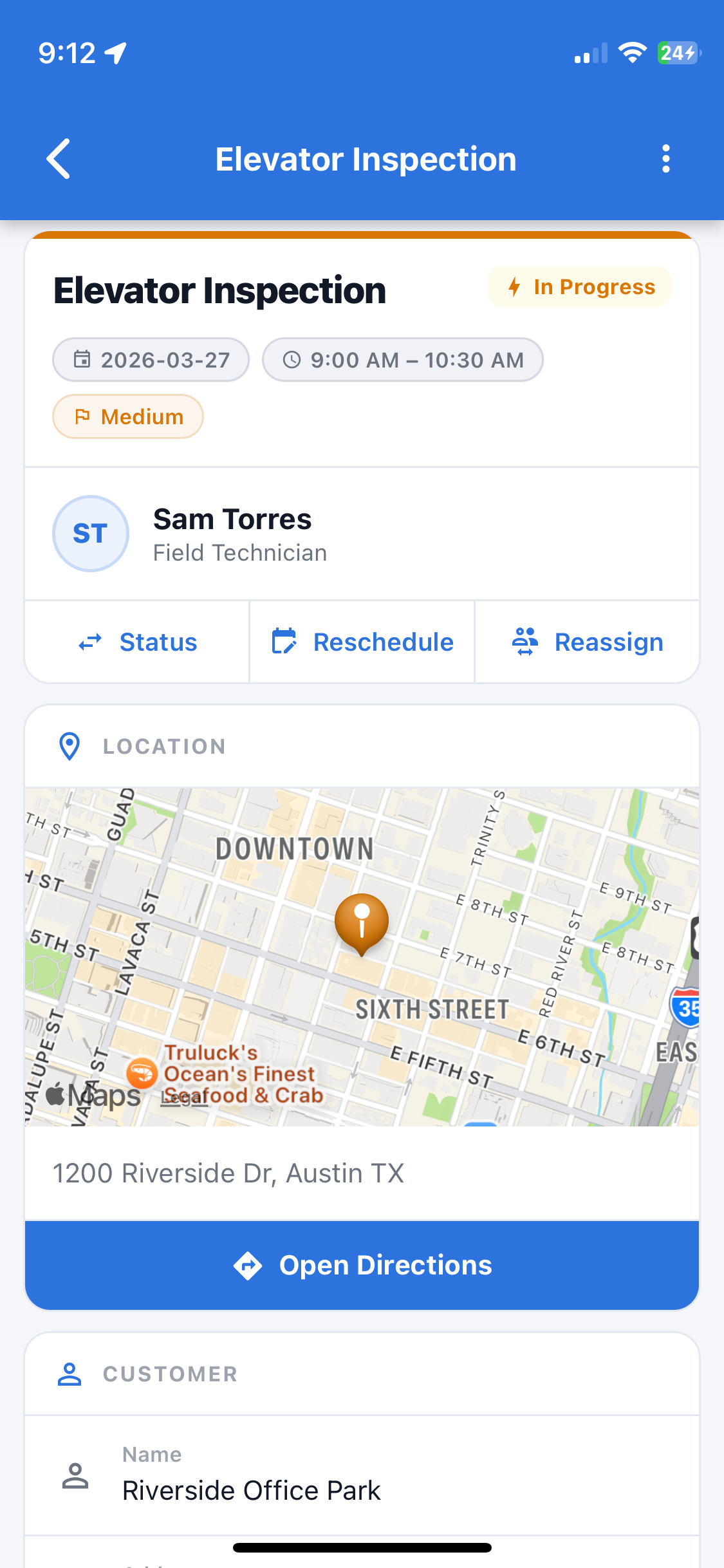Tap the directions icon on Open Directions

[248, 1264]
